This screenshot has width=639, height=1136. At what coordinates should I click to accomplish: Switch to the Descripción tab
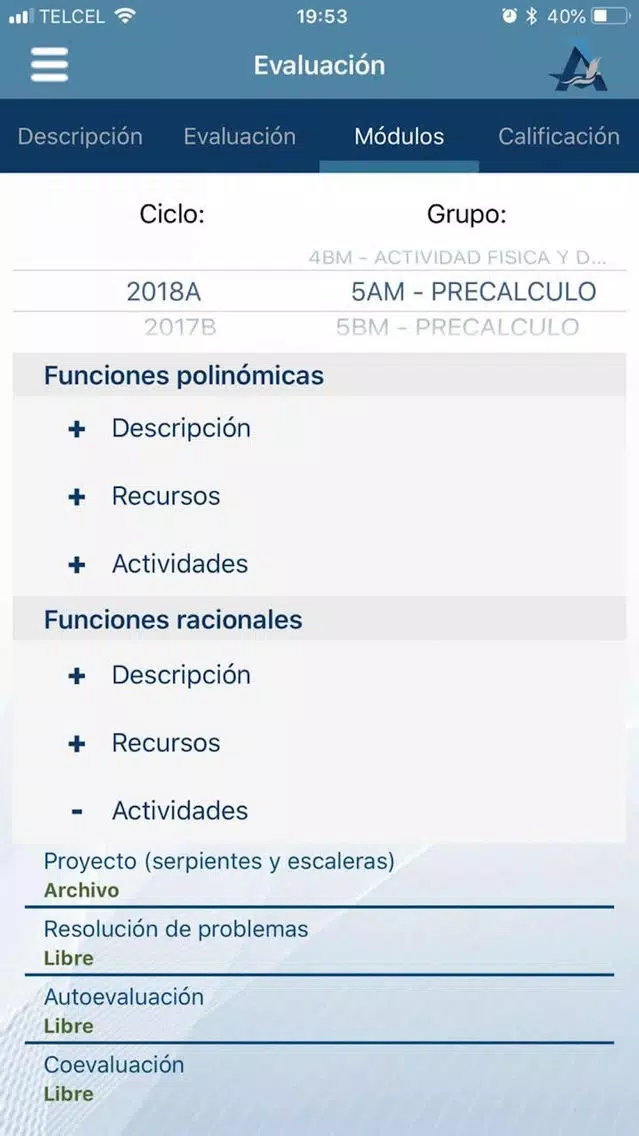tap(80, 136)
